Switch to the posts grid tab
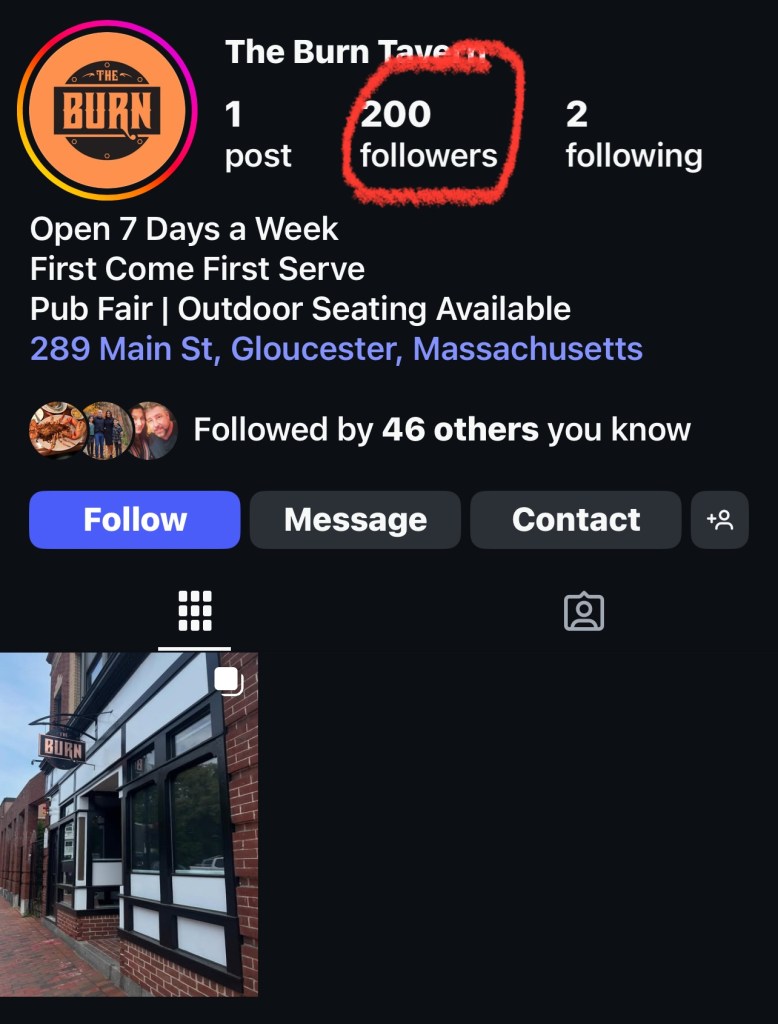 pyautogui.click(x=195, y=611)
